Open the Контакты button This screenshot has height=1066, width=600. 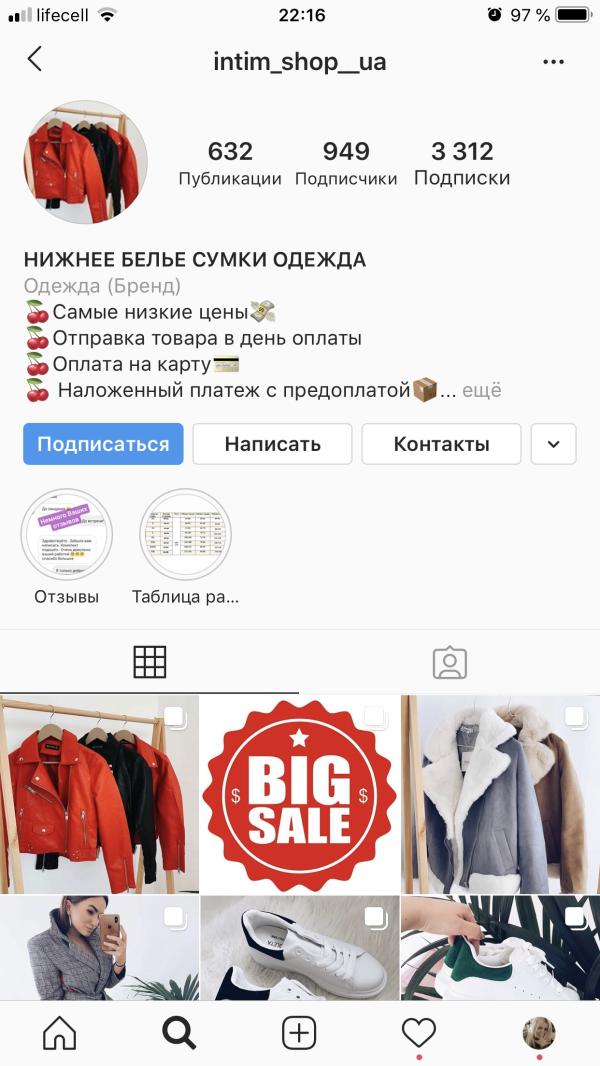point(441,444)
